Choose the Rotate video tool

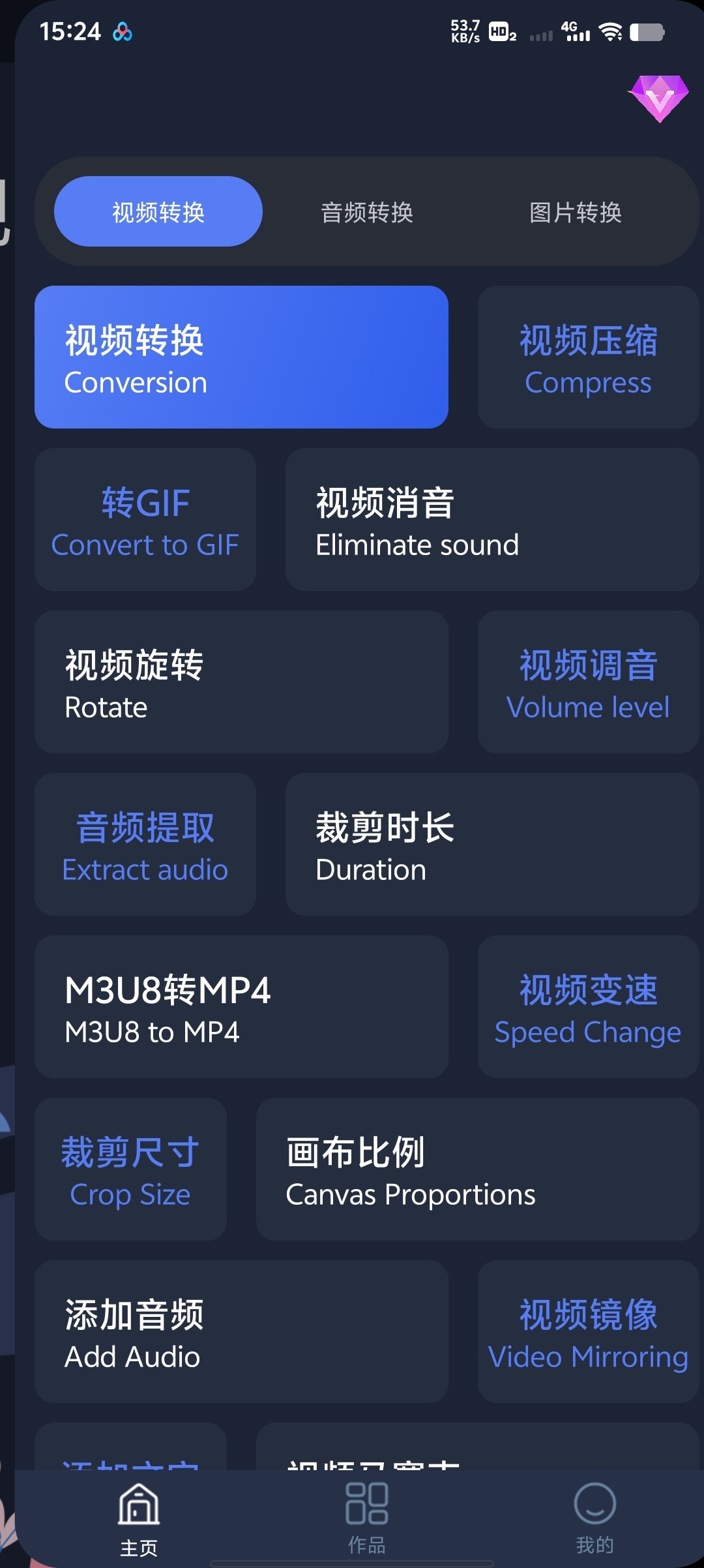[x=241, y=682]
